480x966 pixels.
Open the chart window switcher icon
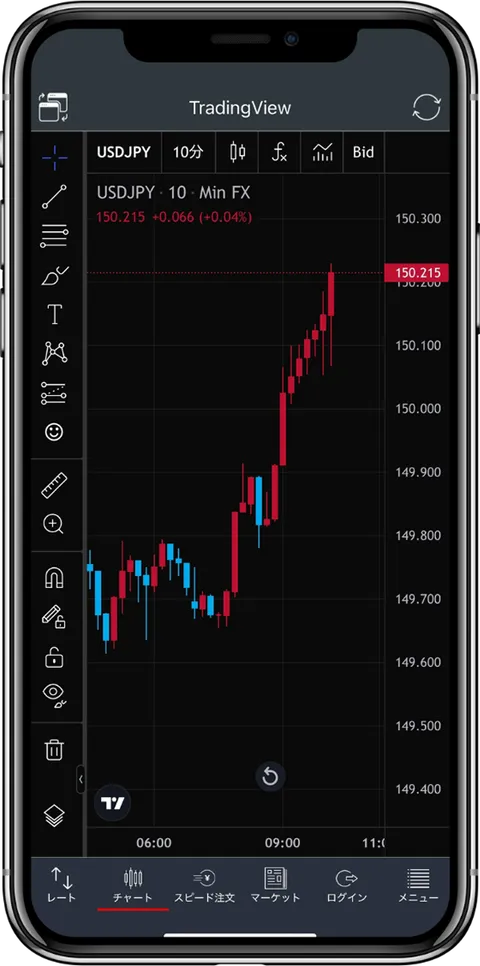(x=54, y=108)
